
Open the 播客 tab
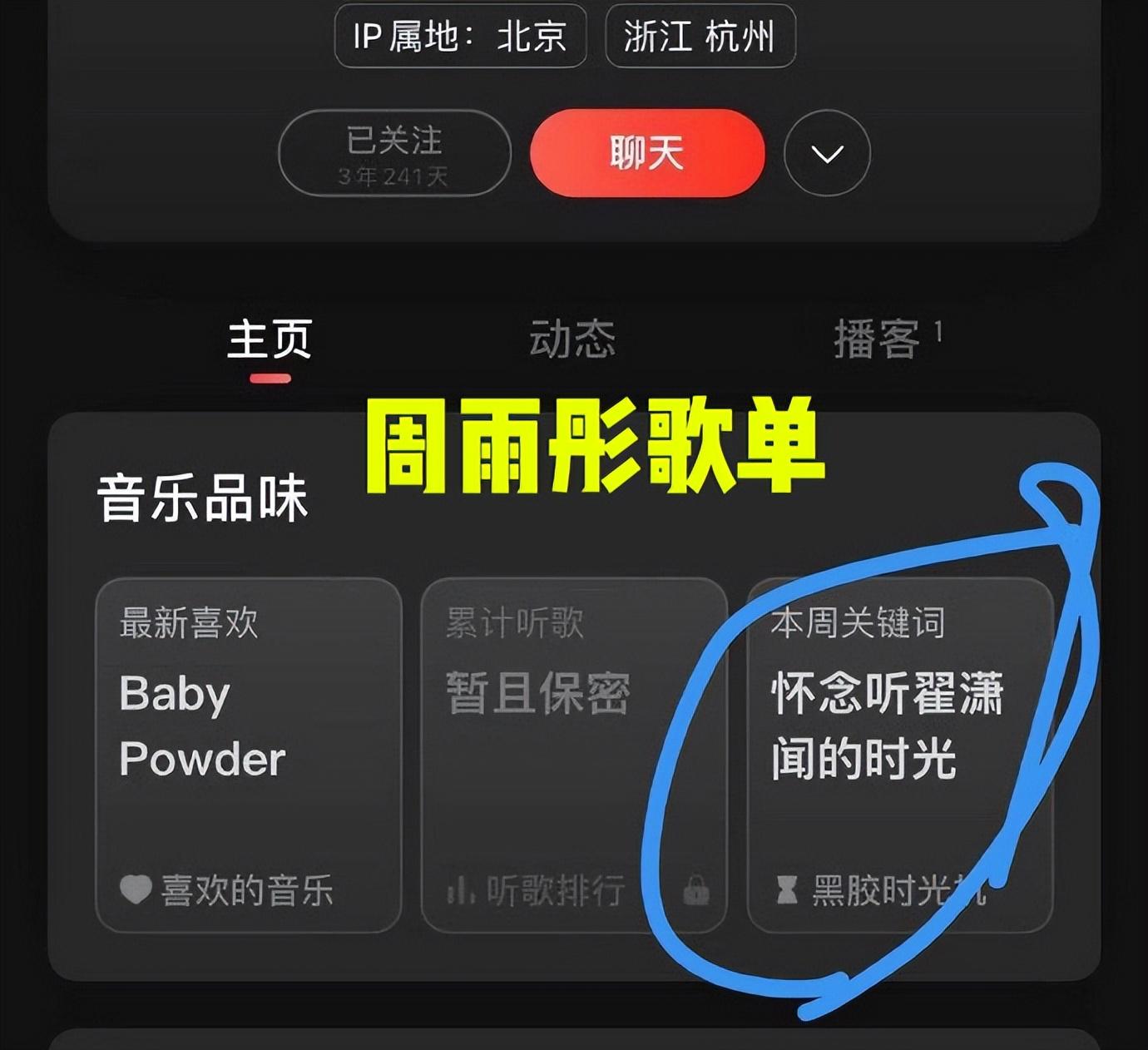click(878, 339)
